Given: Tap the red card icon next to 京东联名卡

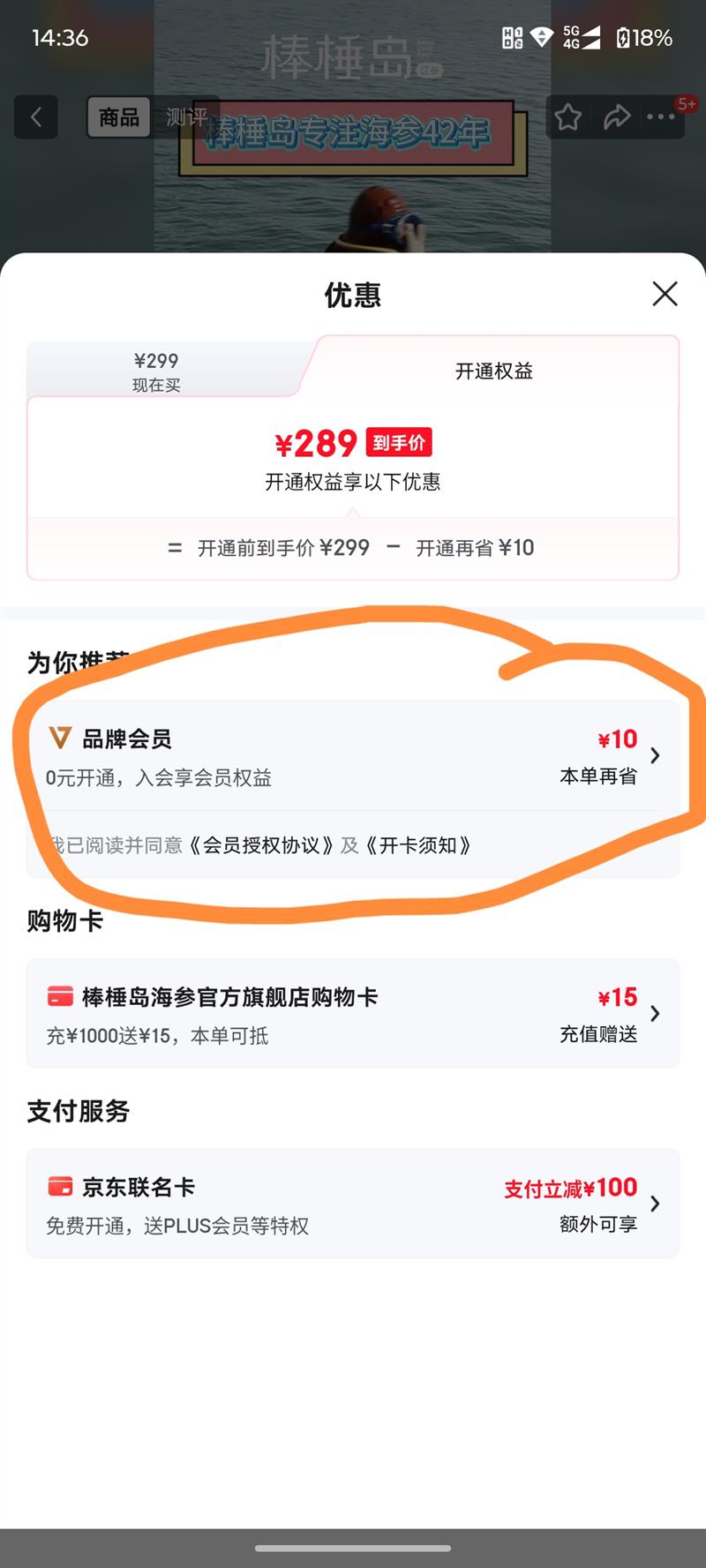Looking at the screenshot, I should 58,1186.
